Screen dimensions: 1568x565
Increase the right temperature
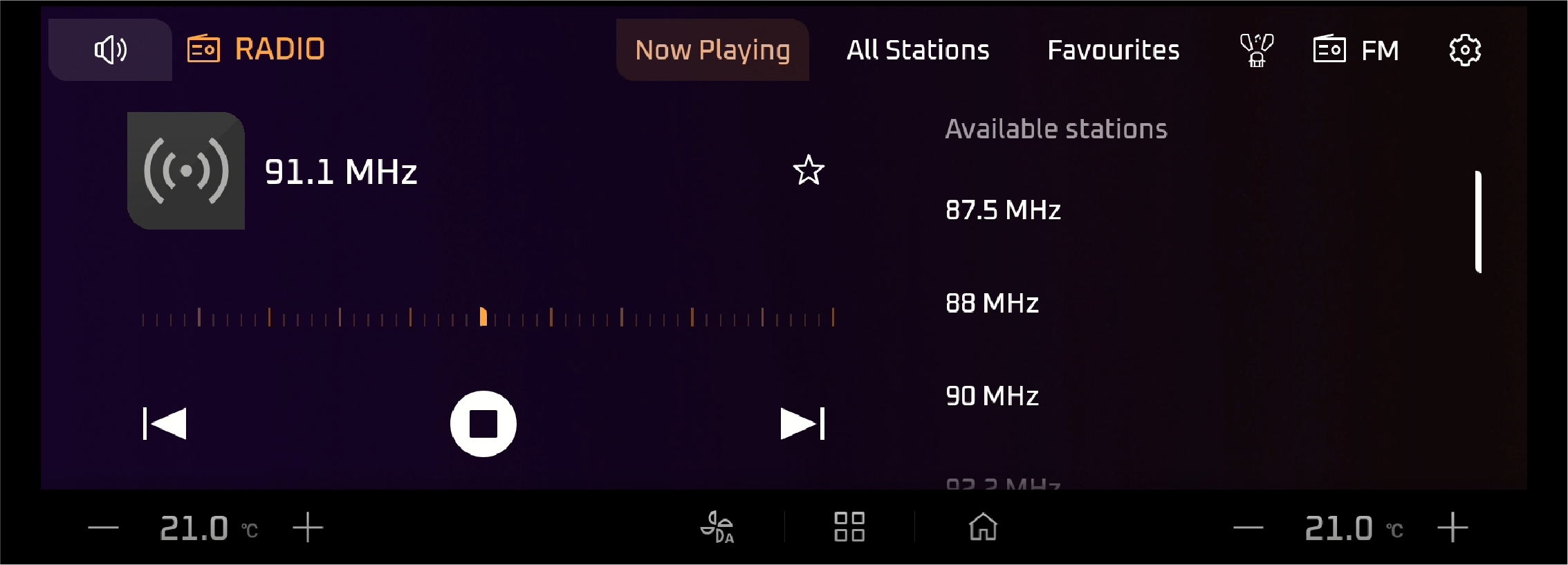click(x=1452, y=528)
